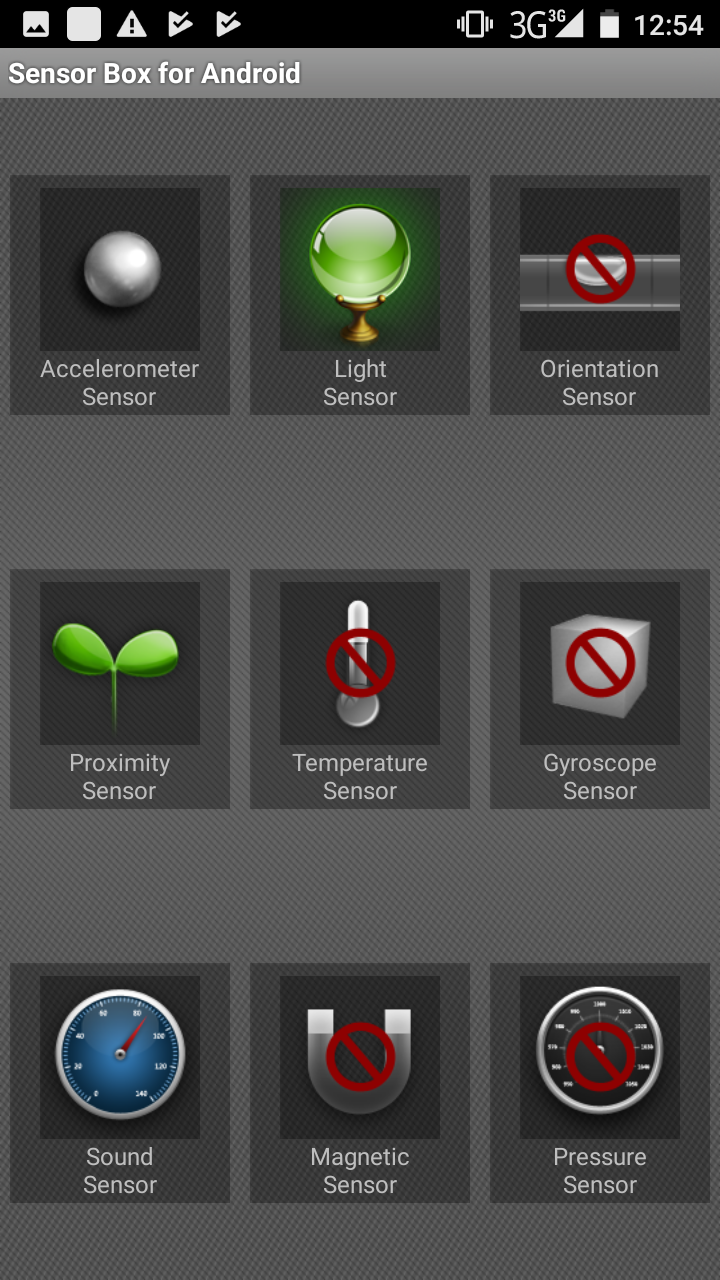Select the Pressure Sensor tile
The height and width of the screenshot is (1280, 720).
[600, 1083]
